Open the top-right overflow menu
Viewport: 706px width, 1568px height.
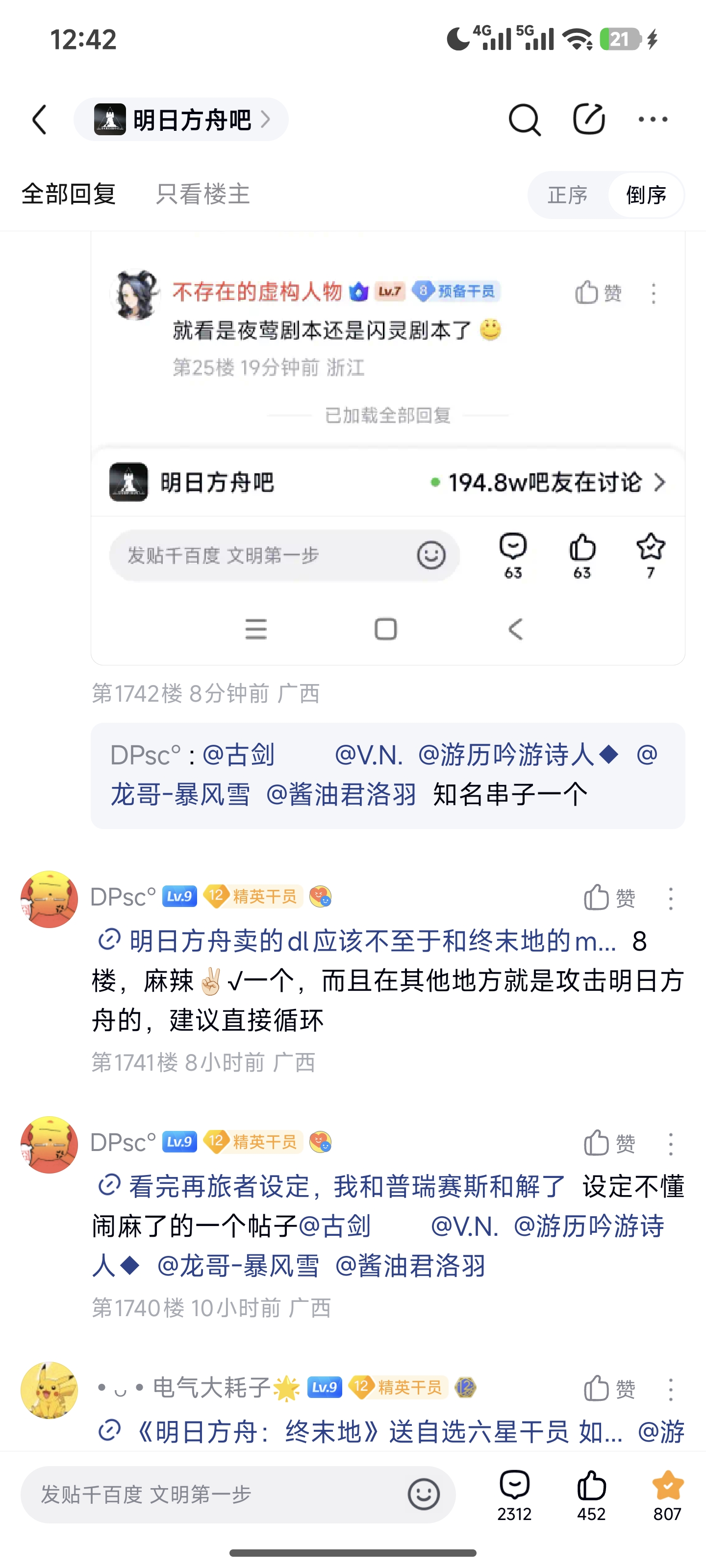(653, 119)
